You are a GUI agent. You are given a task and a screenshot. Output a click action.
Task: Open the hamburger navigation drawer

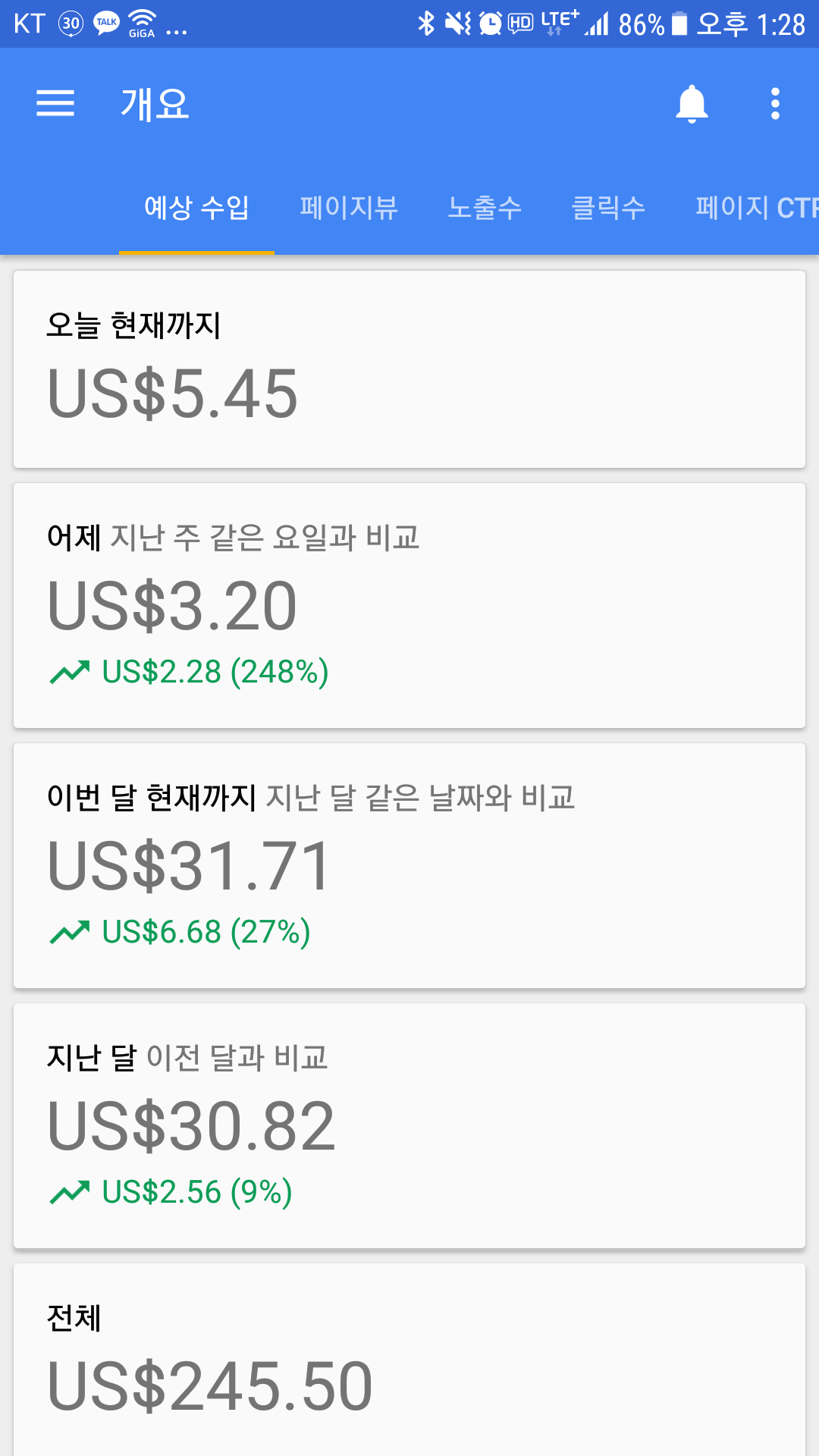55,104
